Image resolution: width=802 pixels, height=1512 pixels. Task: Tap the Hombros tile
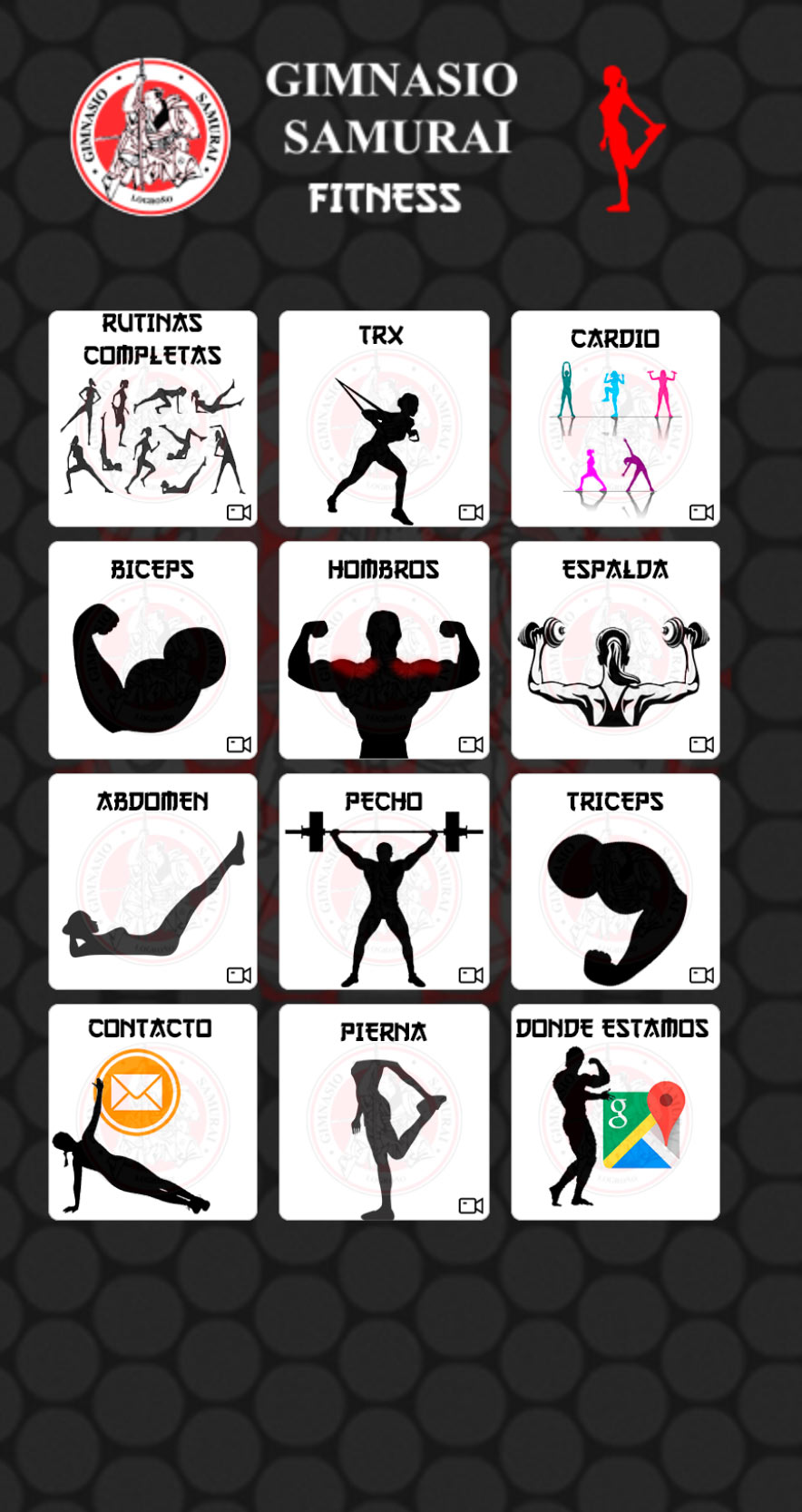(x=384, y=650)
